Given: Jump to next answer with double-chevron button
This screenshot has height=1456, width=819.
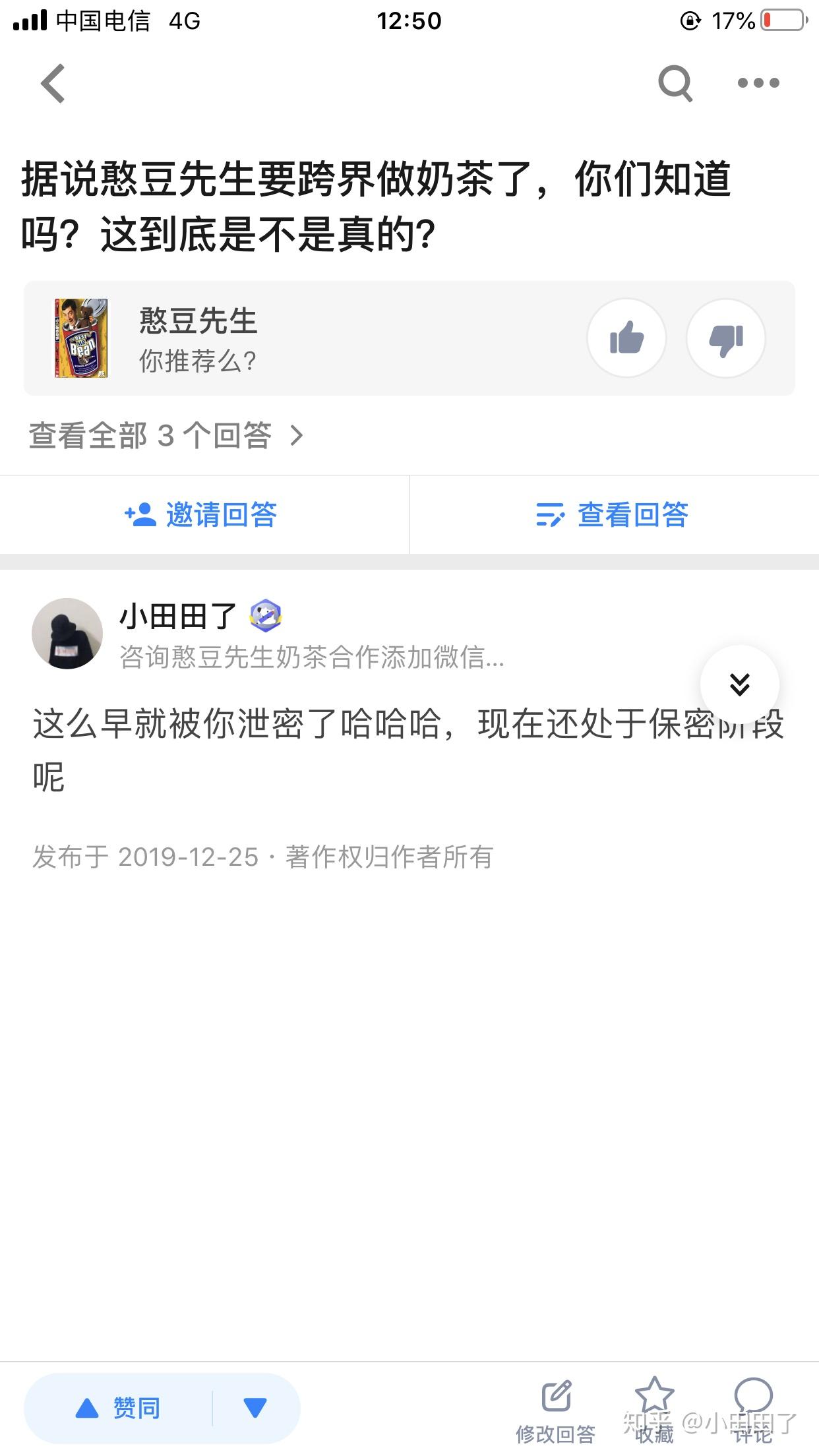Looking at the screenshot, I should pyautogui.click(x=739, y=684).
